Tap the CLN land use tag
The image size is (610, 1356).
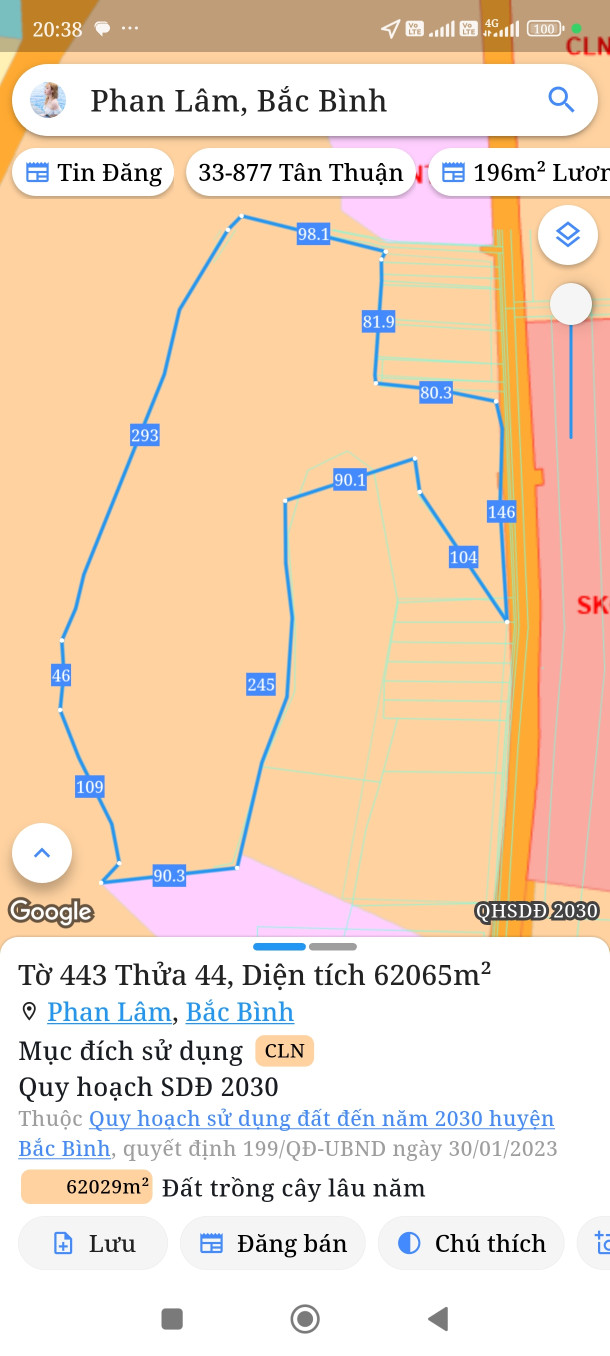point(284,1051)
